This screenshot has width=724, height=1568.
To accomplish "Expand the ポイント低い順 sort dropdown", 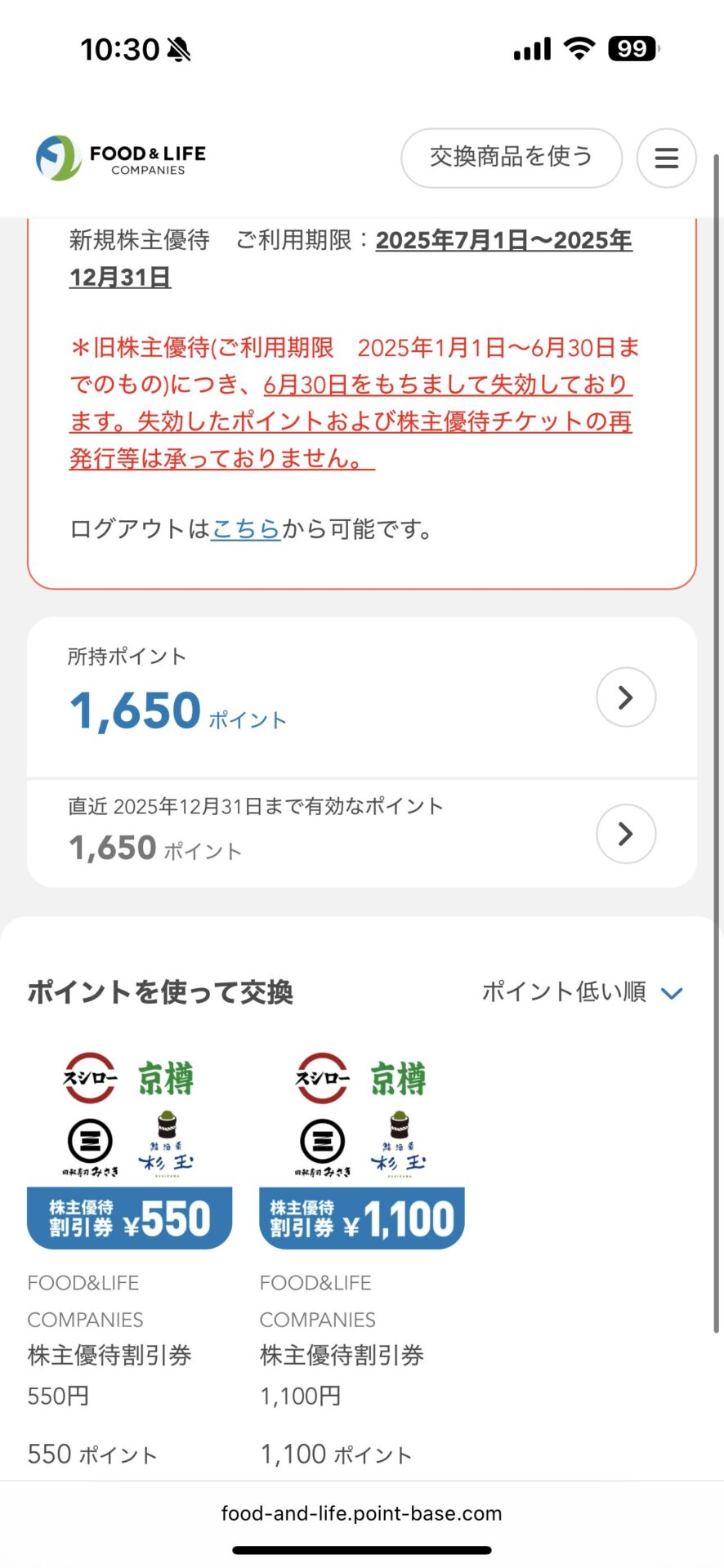I will click(x=582, y=992).
